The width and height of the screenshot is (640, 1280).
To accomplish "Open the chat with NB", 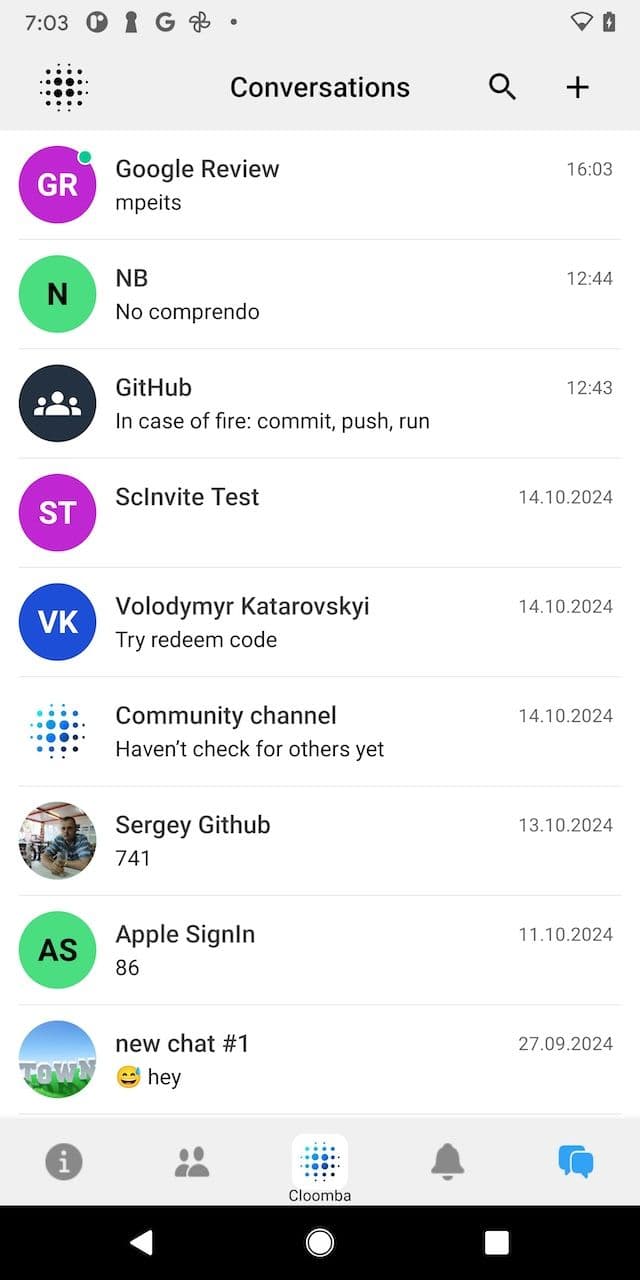I will tap(320, 294).
